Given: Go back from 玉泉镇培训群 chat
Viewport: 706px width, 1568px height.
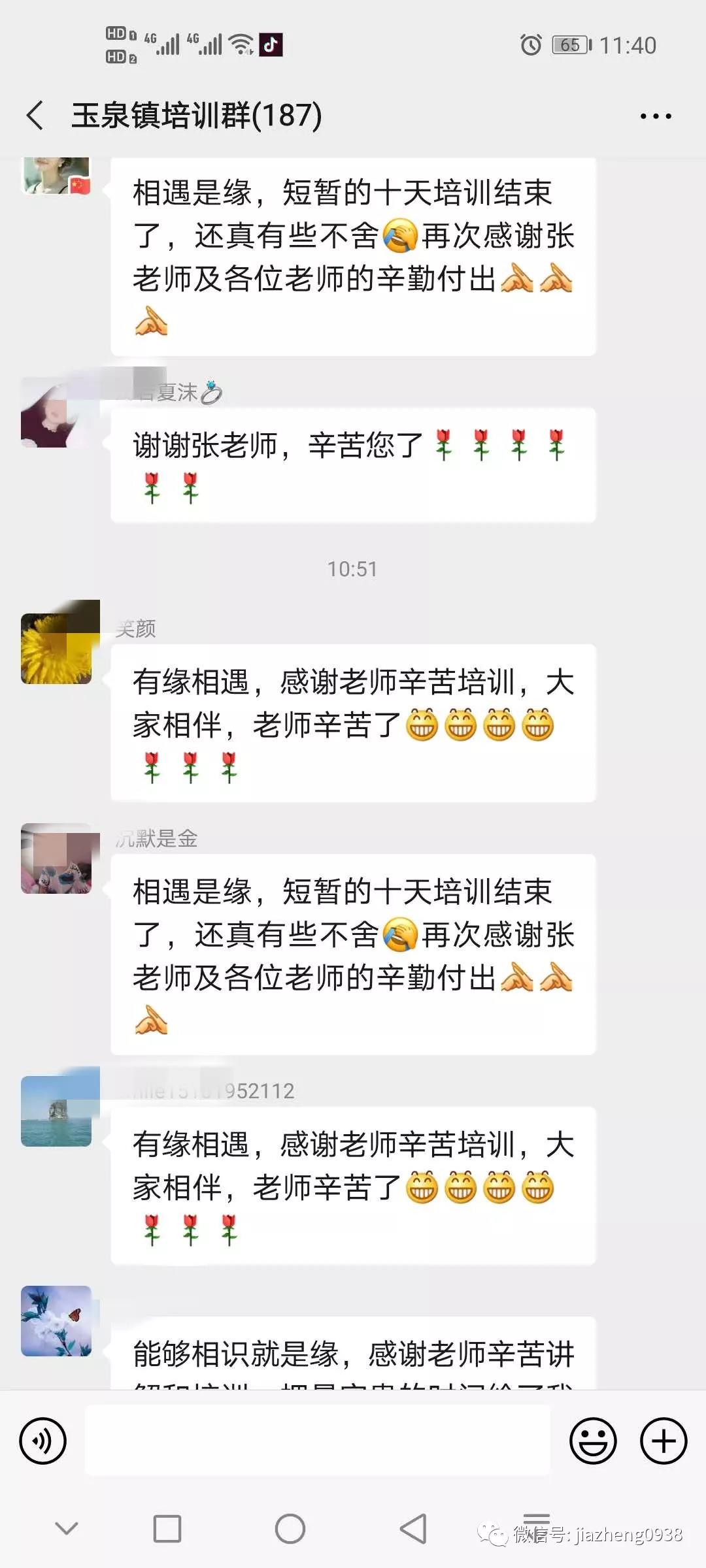Looking at the screenshot, I should pos(35,116).
